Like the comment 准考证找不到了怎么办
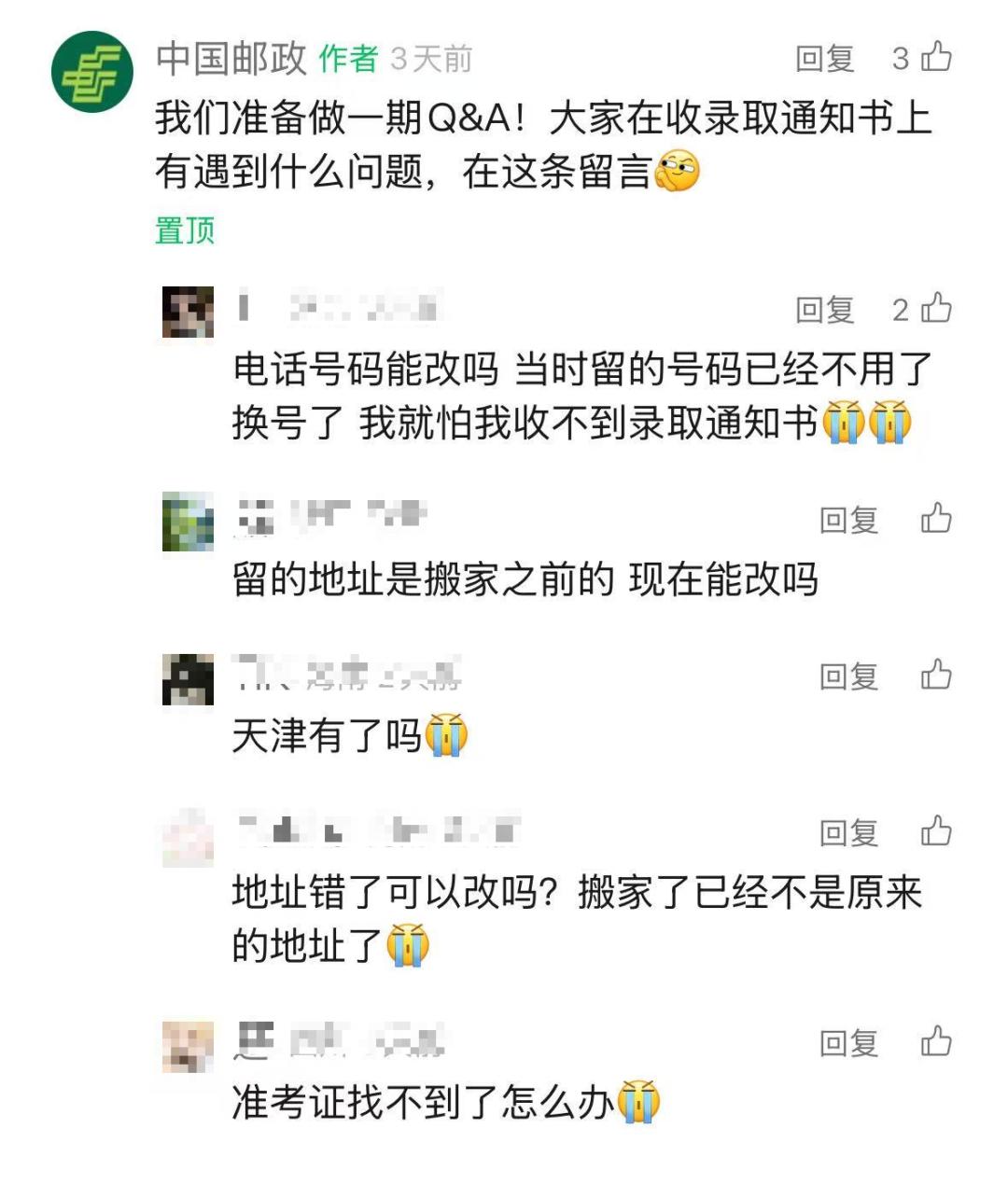 tap(936, 1040)
